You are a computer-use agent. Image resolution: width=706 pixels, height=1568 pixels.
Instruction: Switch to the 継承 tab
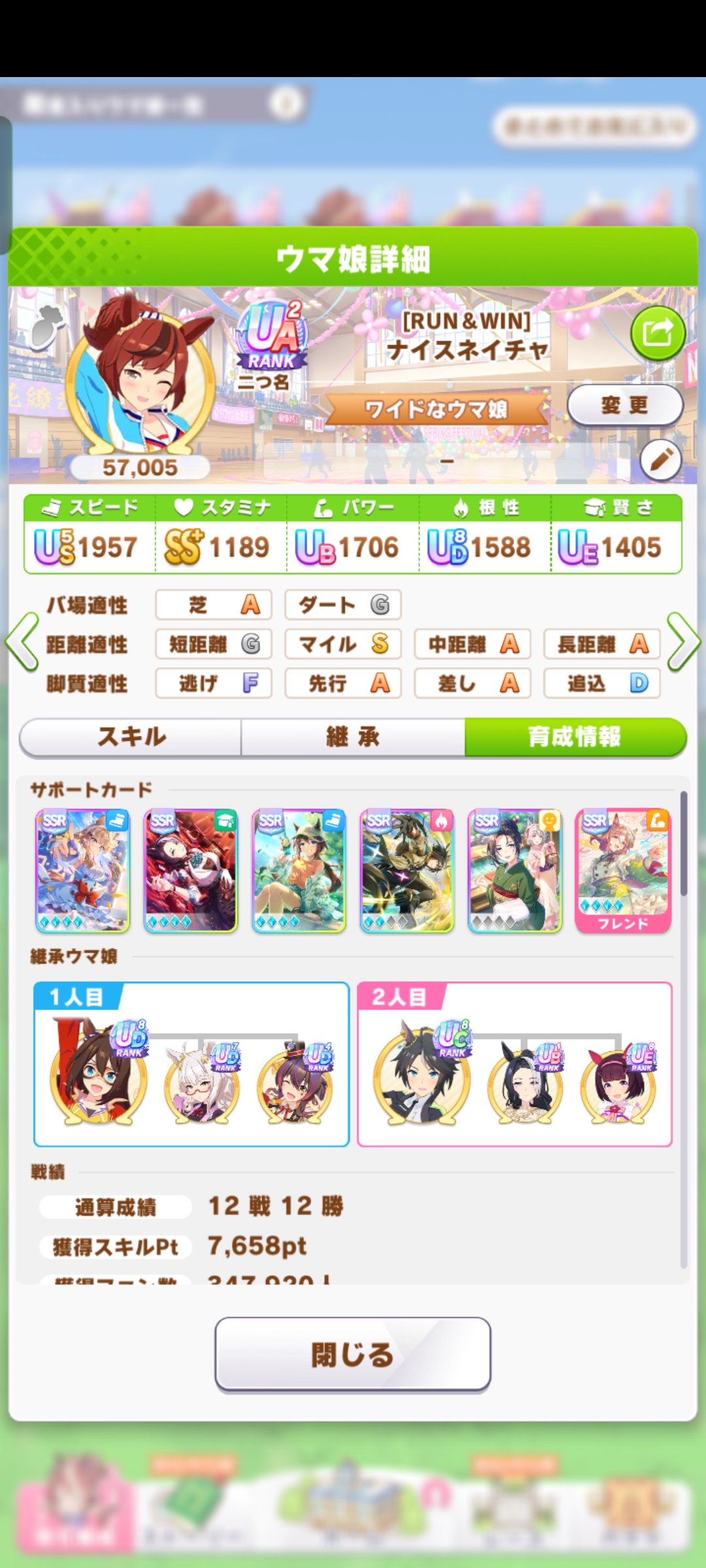353,737
